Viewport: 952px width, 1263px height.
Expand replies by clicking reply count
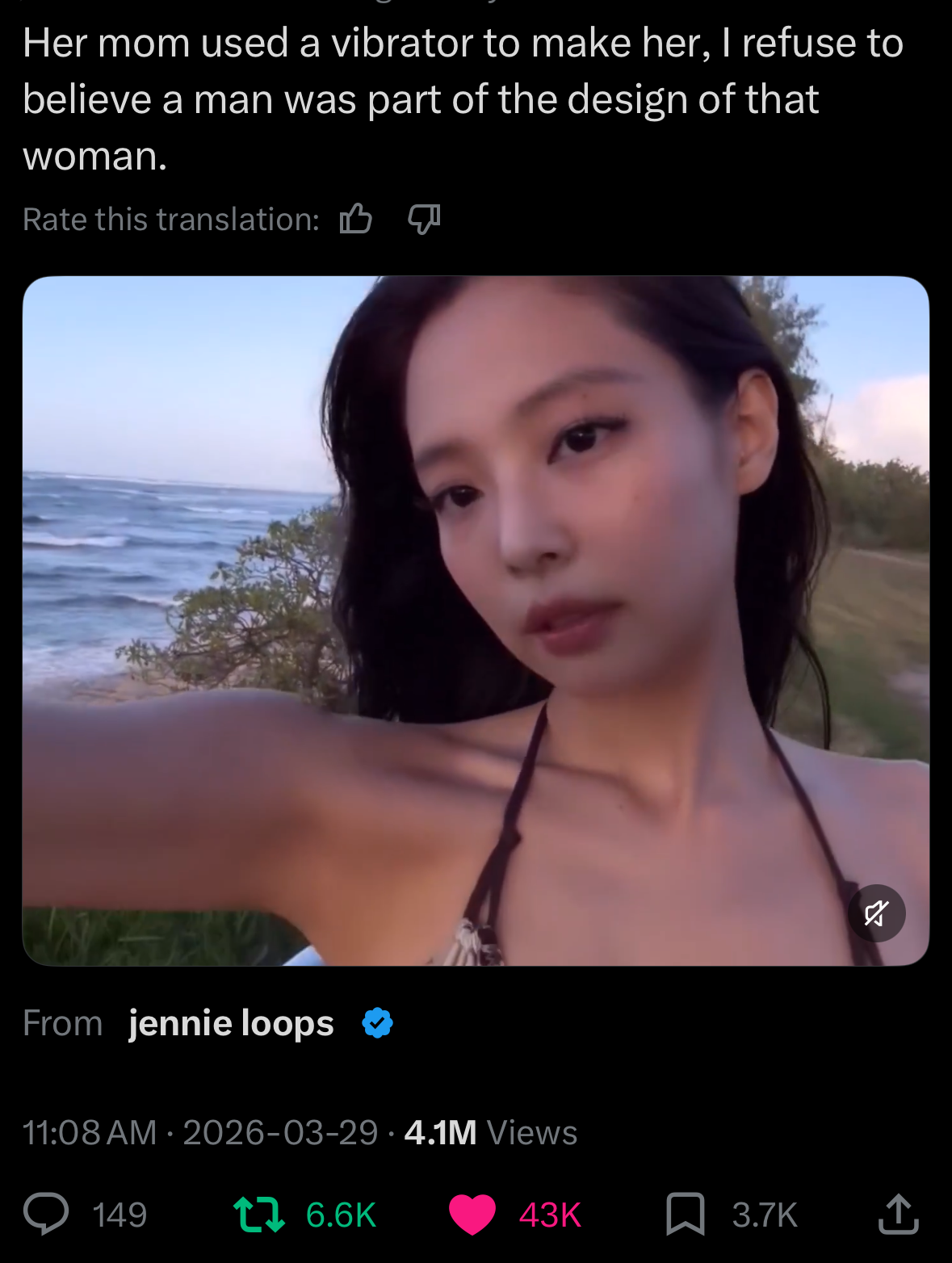tap(120, 1211)
